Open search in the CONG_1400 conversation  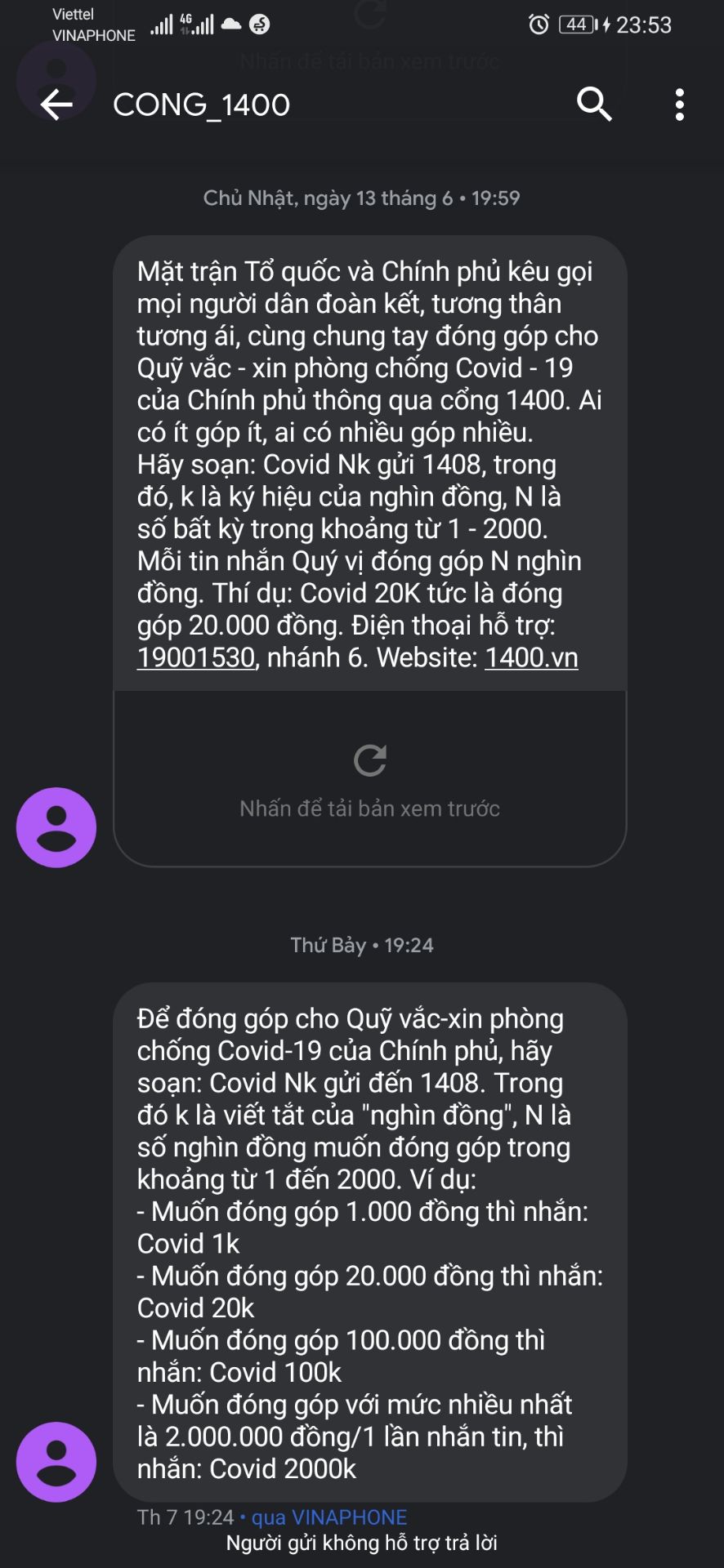pyautogui.click(x=594, y=105)
